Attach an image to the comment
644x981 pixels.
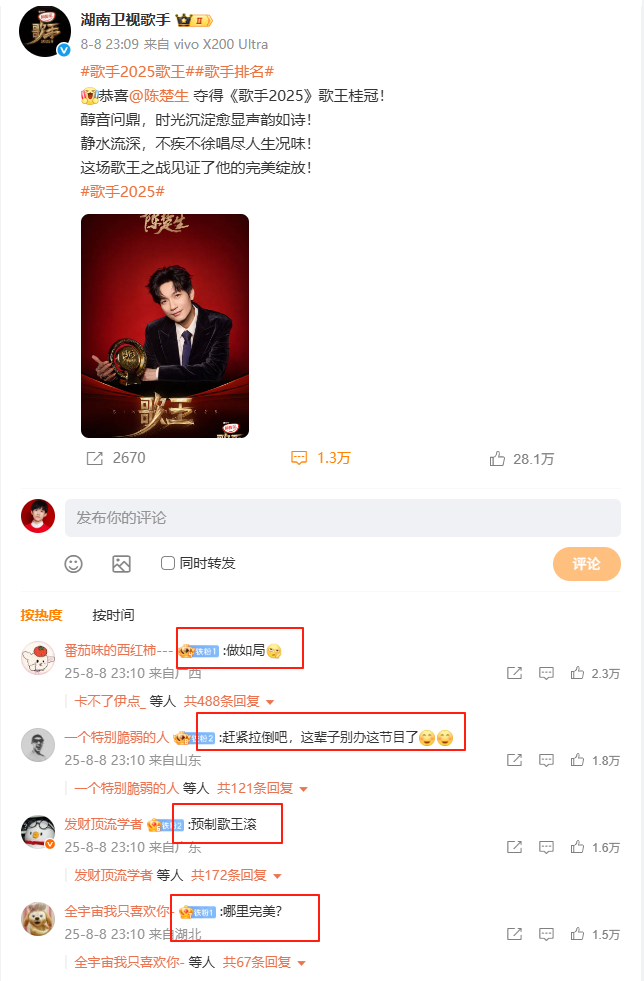[x=121, y=564]
